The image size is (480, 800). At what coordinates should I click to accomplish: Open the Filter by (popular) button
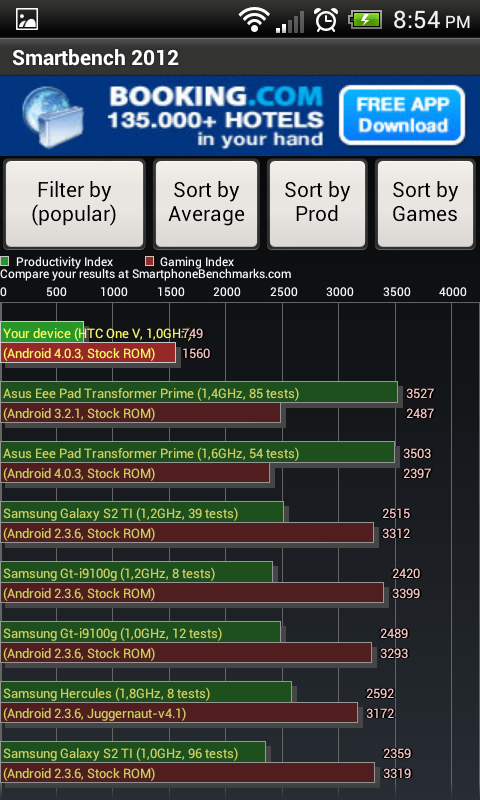[x=74, y=204]
